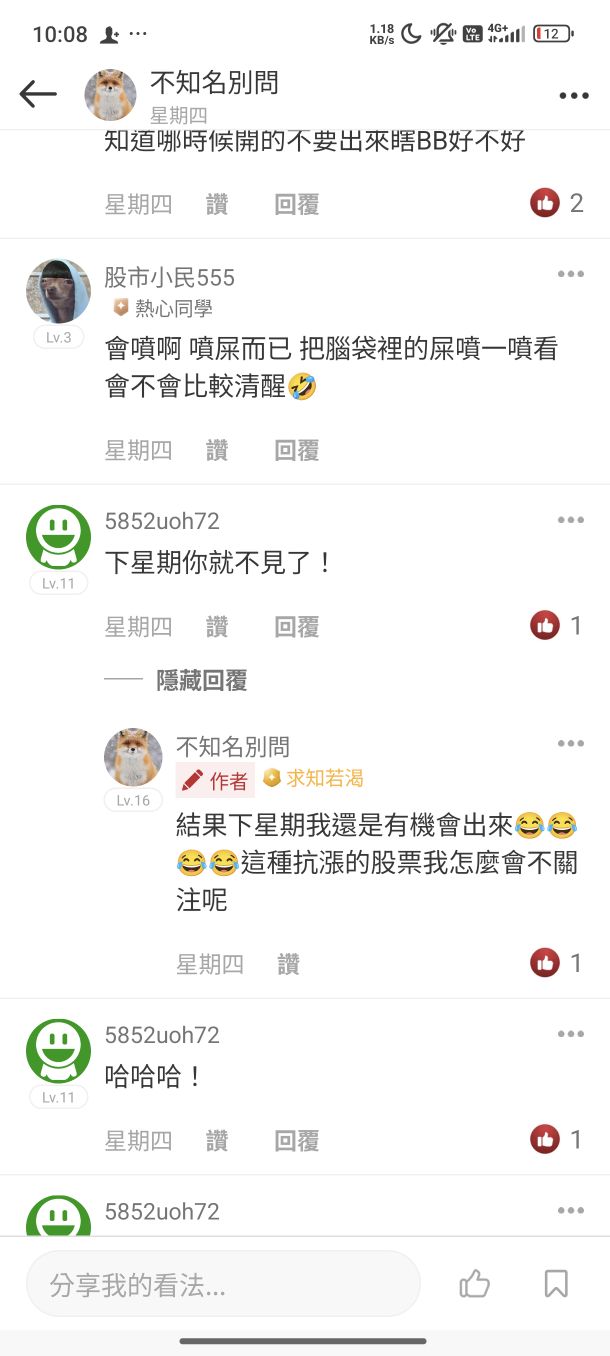The height and width of the screenshot is (1356, 610).
Task: Open options for 股市小民555's comment
Action: click(x=571, y=274)
